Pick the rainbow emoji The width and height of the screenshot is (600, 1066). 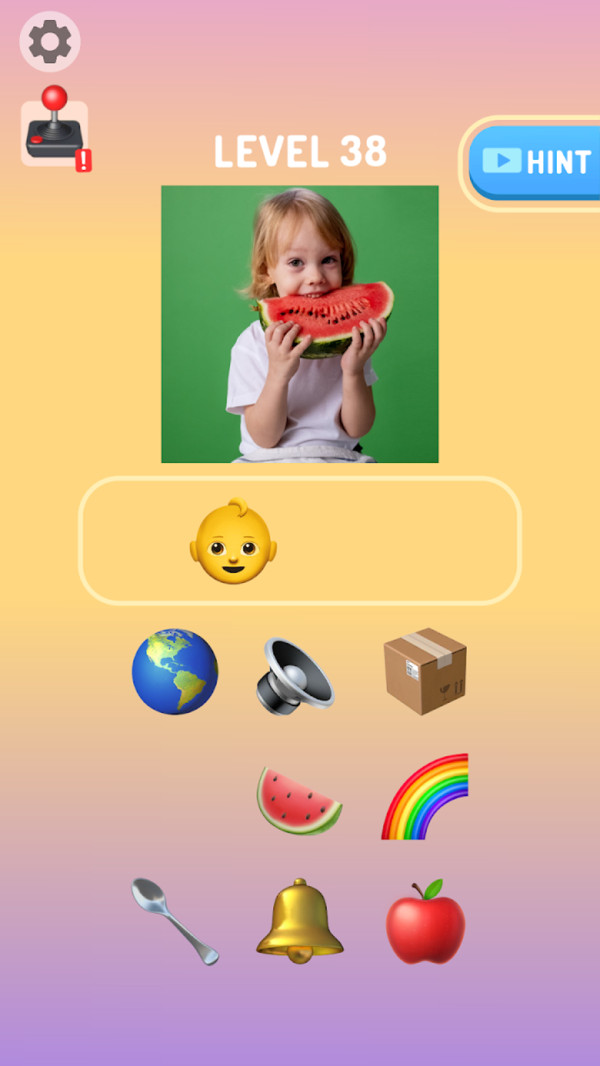(x=426, y=796)
